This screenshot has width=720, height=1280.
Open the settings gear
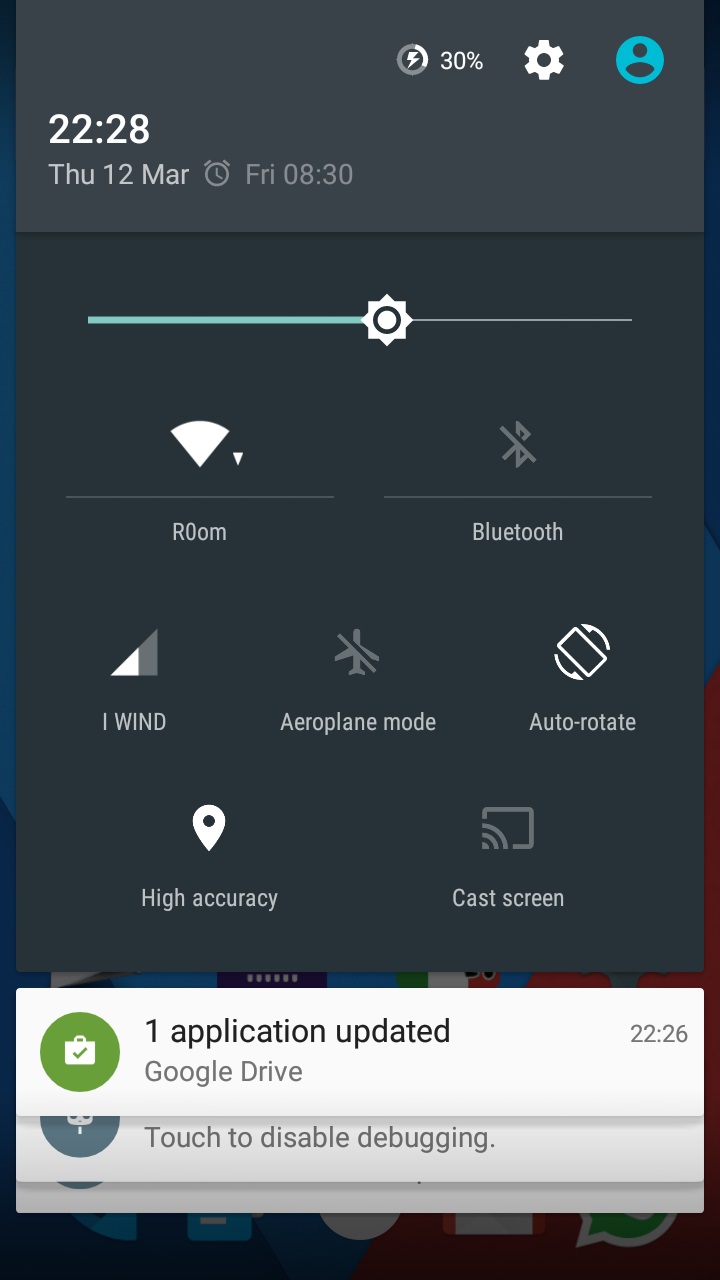coord(544,61)
